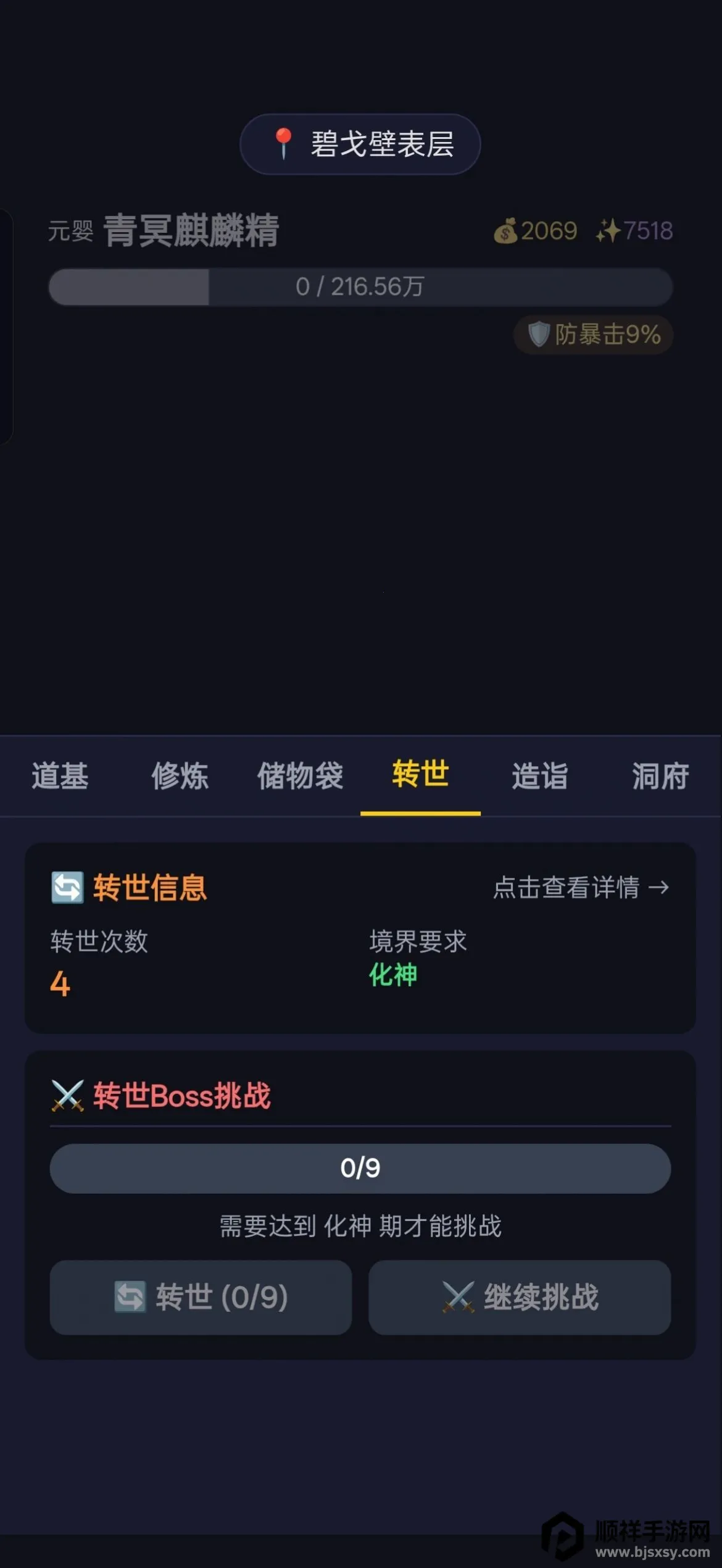Viewport: 722px width, 1568px height.
Task: Open the 修炼 tab
Action: click(x=180, y=776)
